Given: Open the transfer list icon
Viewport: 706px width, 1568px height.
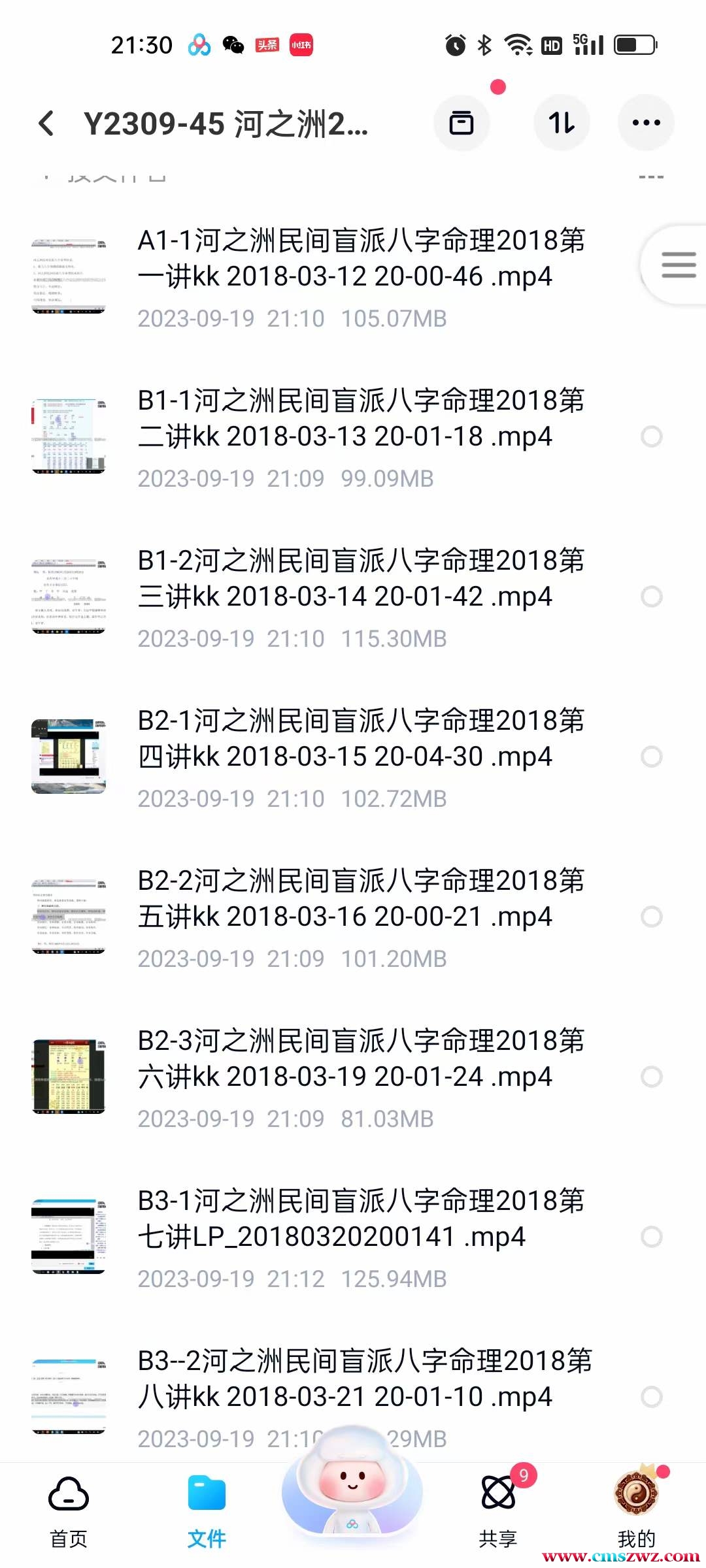Looking at the screenshot, I should (462, 123).
